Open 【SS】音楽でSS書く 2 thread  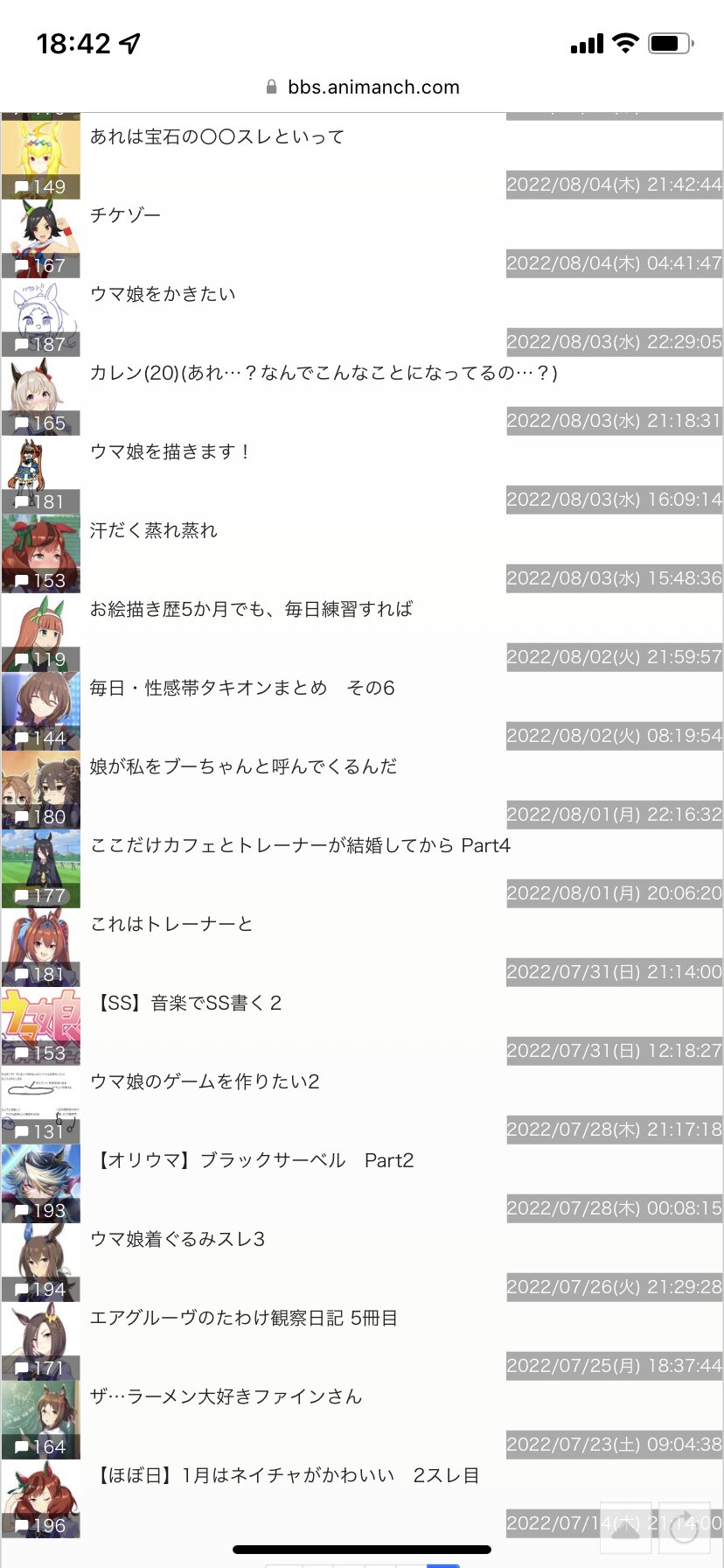tap(187, 1004)
